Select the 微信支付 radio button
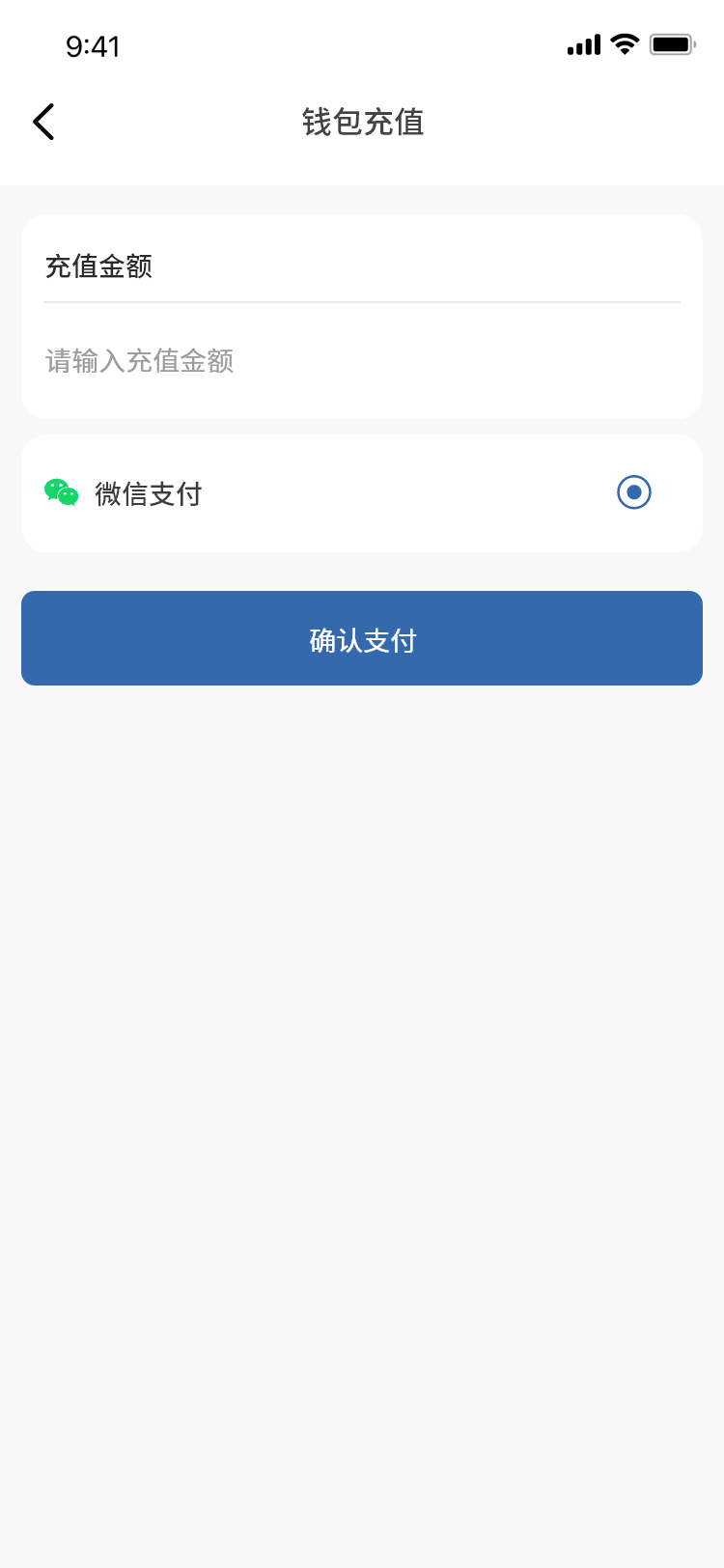The width and height of the screenshot is (724, 1568). [x=633, y=492]
